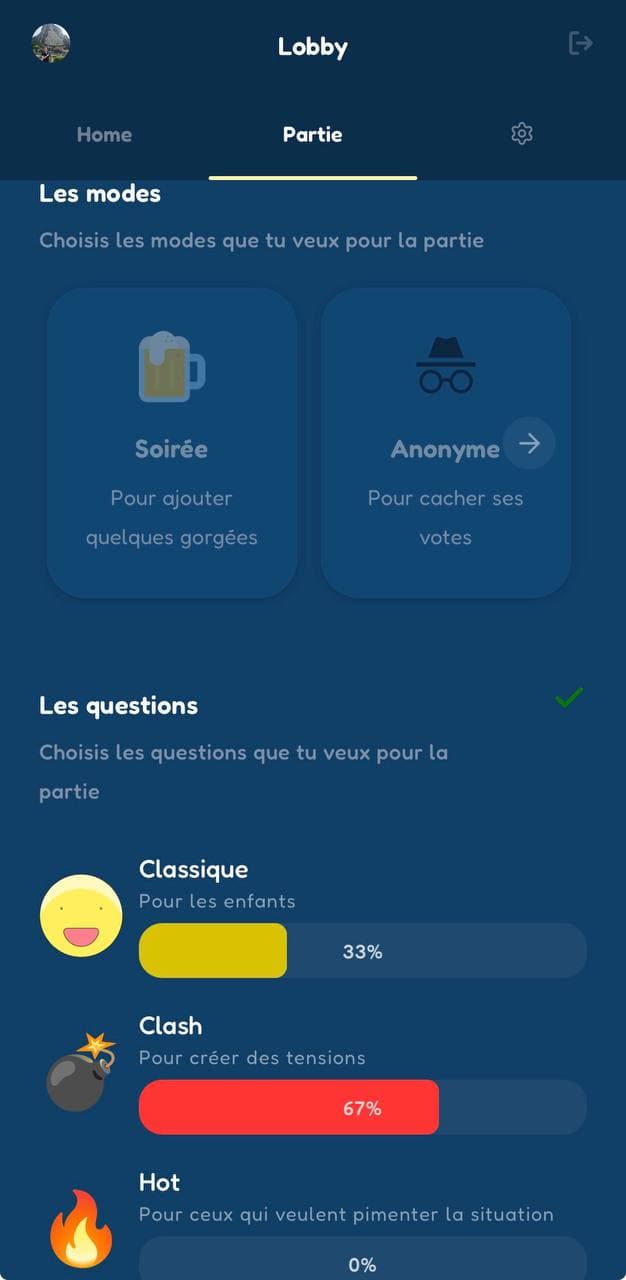Viewport: 626px width, 1280px height.
Task: Open the settings gear tab
Action: (521, 134)
